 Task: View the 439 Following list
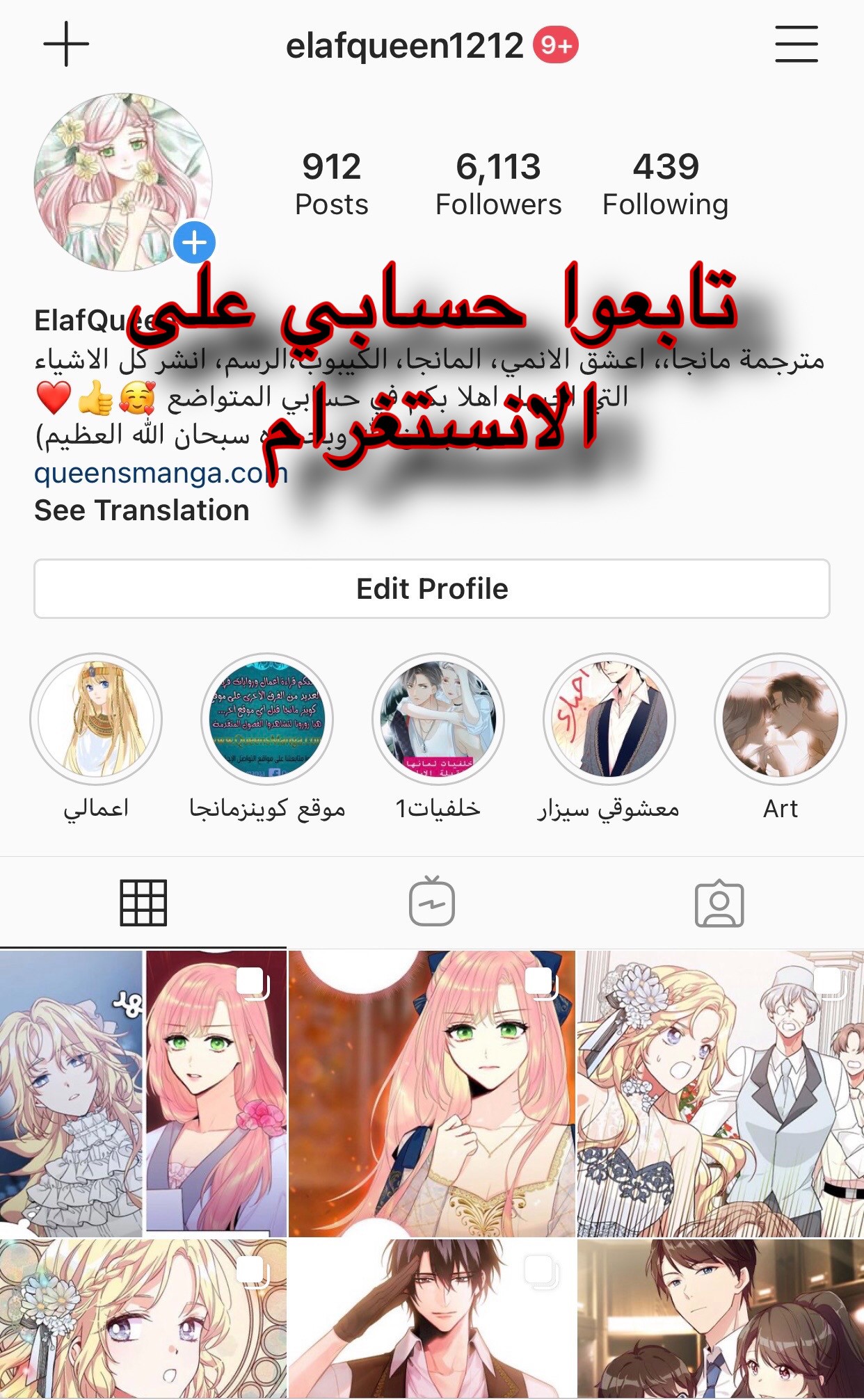click(665, 184)
